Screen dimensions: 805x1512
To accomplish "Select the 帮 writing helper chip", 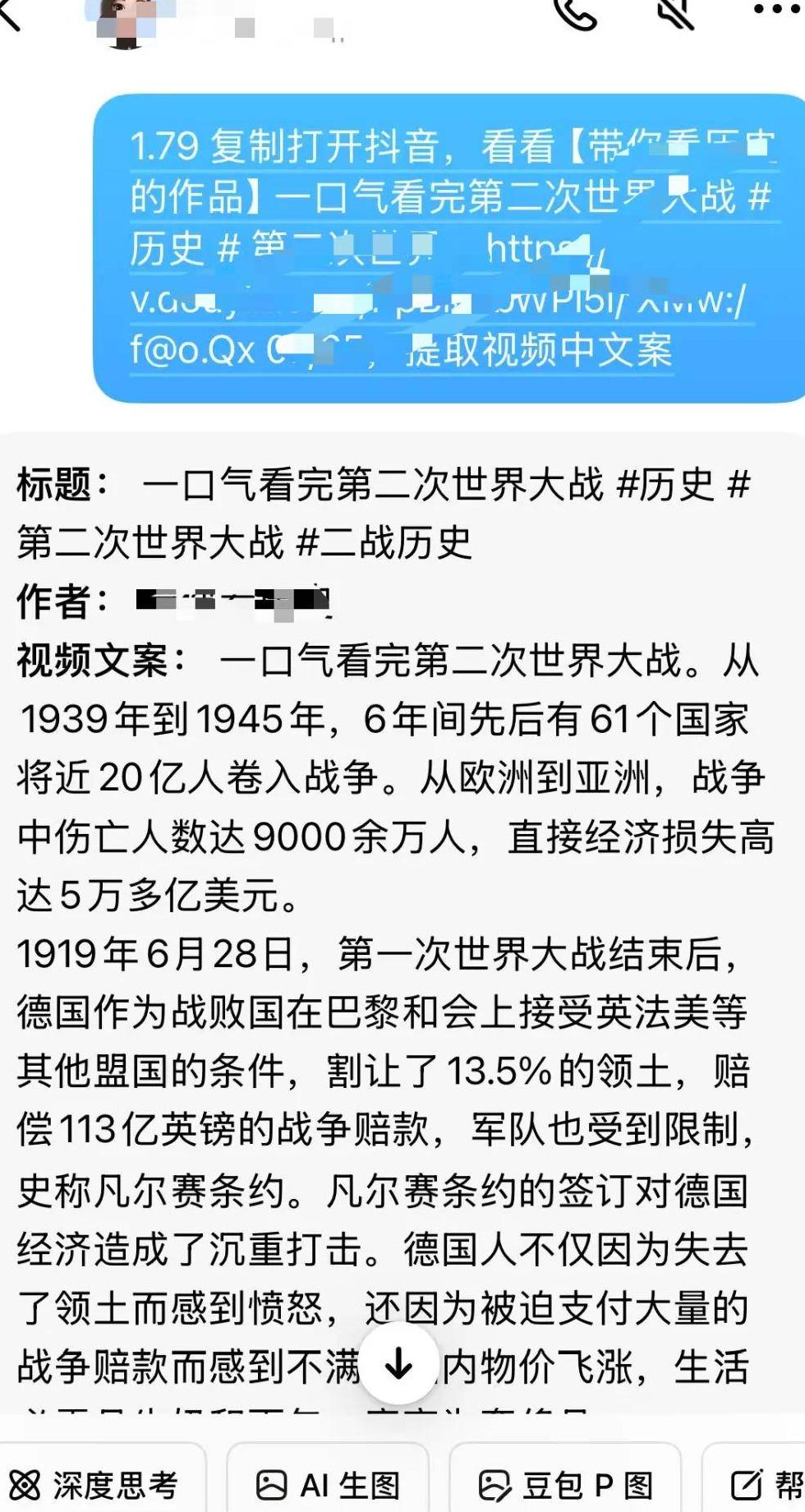I will click(764, 1484).
